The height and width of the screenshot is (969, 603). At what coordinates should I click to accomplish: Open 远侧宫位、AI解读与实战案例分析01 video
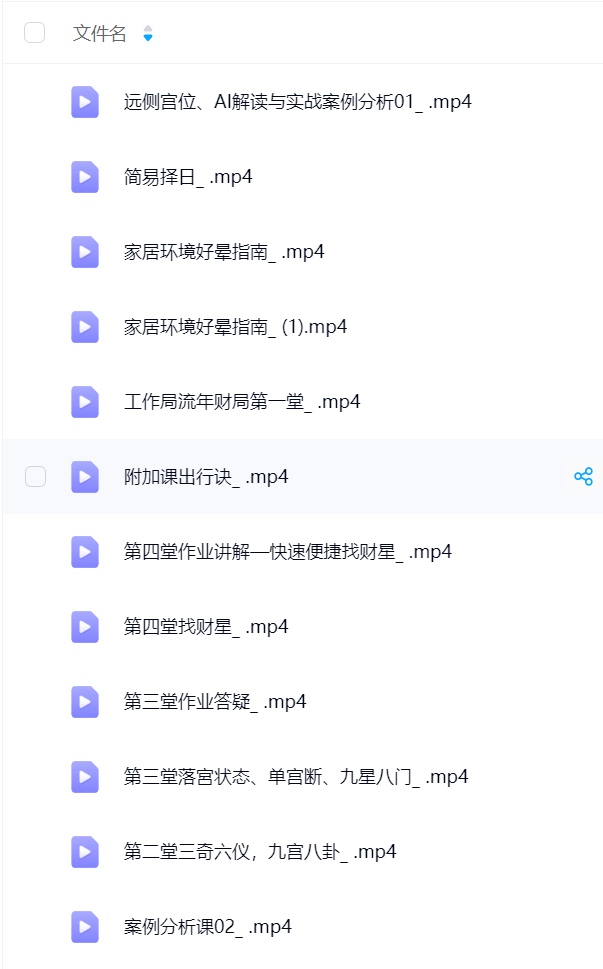click(297, 102)
